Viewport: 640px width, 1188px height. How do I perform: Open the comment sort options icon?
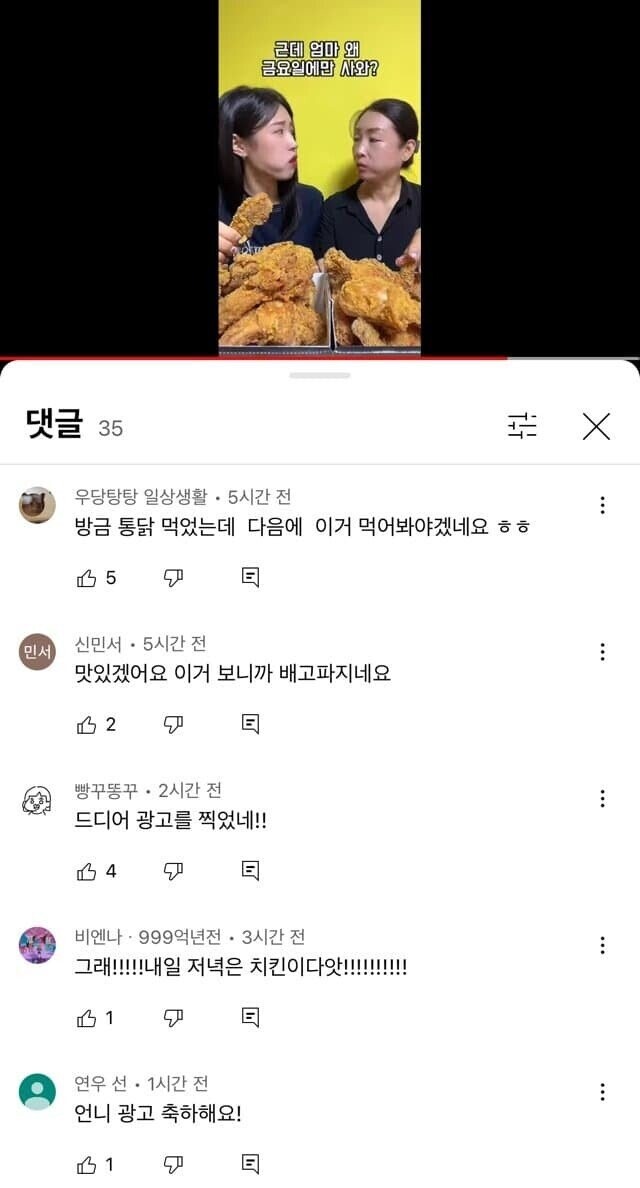tap(522, 426)
